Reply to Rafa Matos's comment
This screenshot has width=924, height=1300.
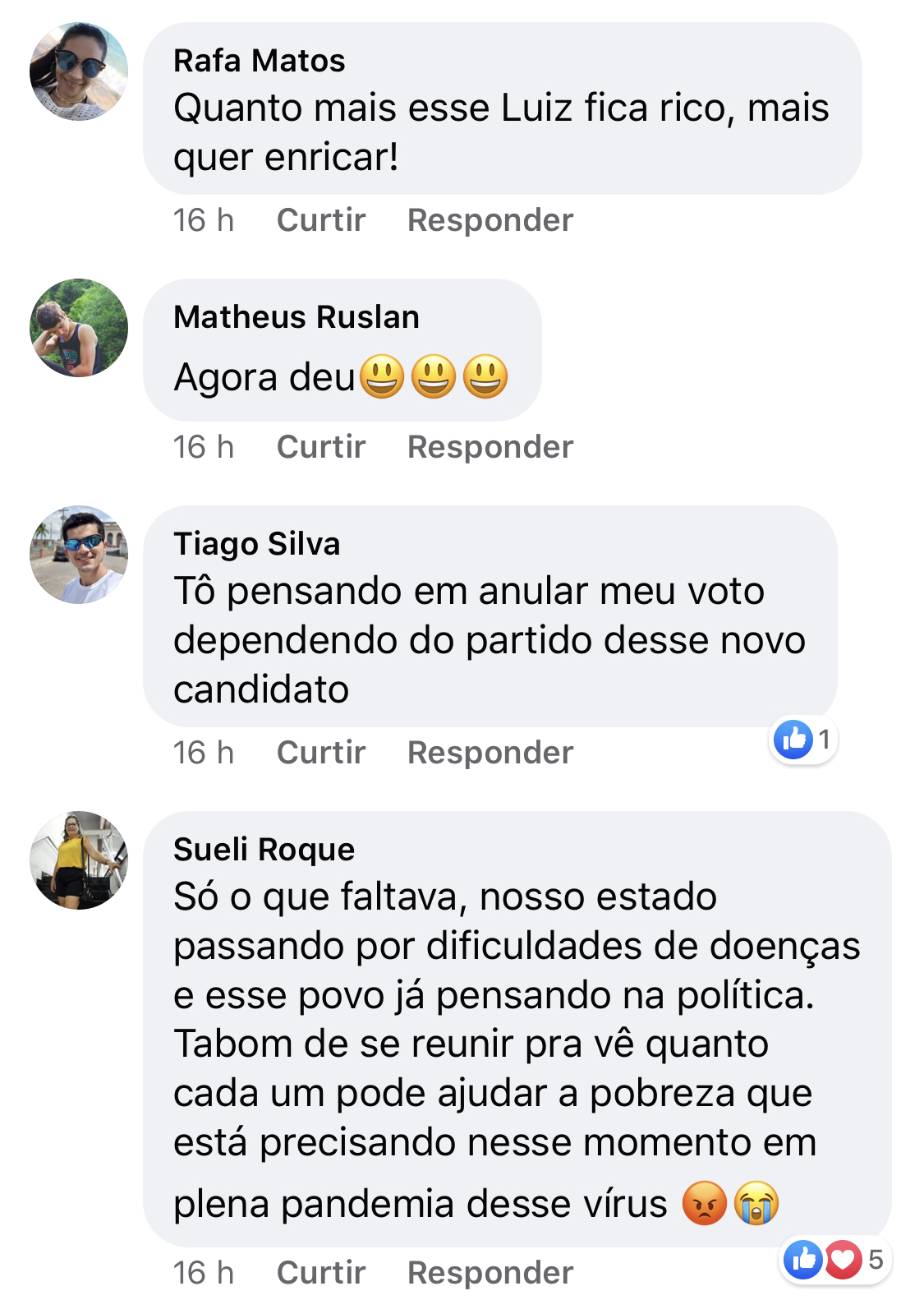(490, 220)
